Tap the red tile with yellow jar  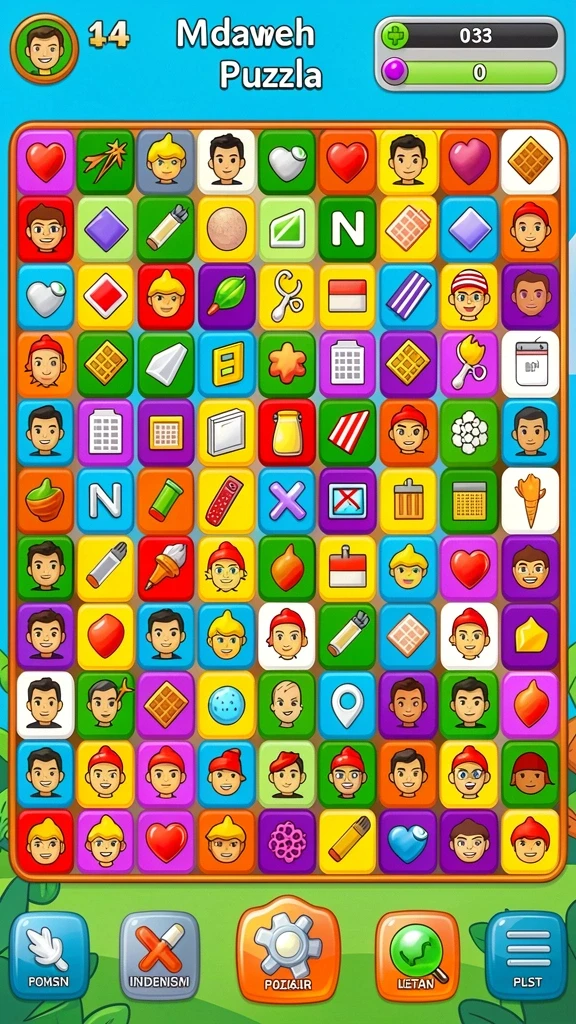[287, 432]
